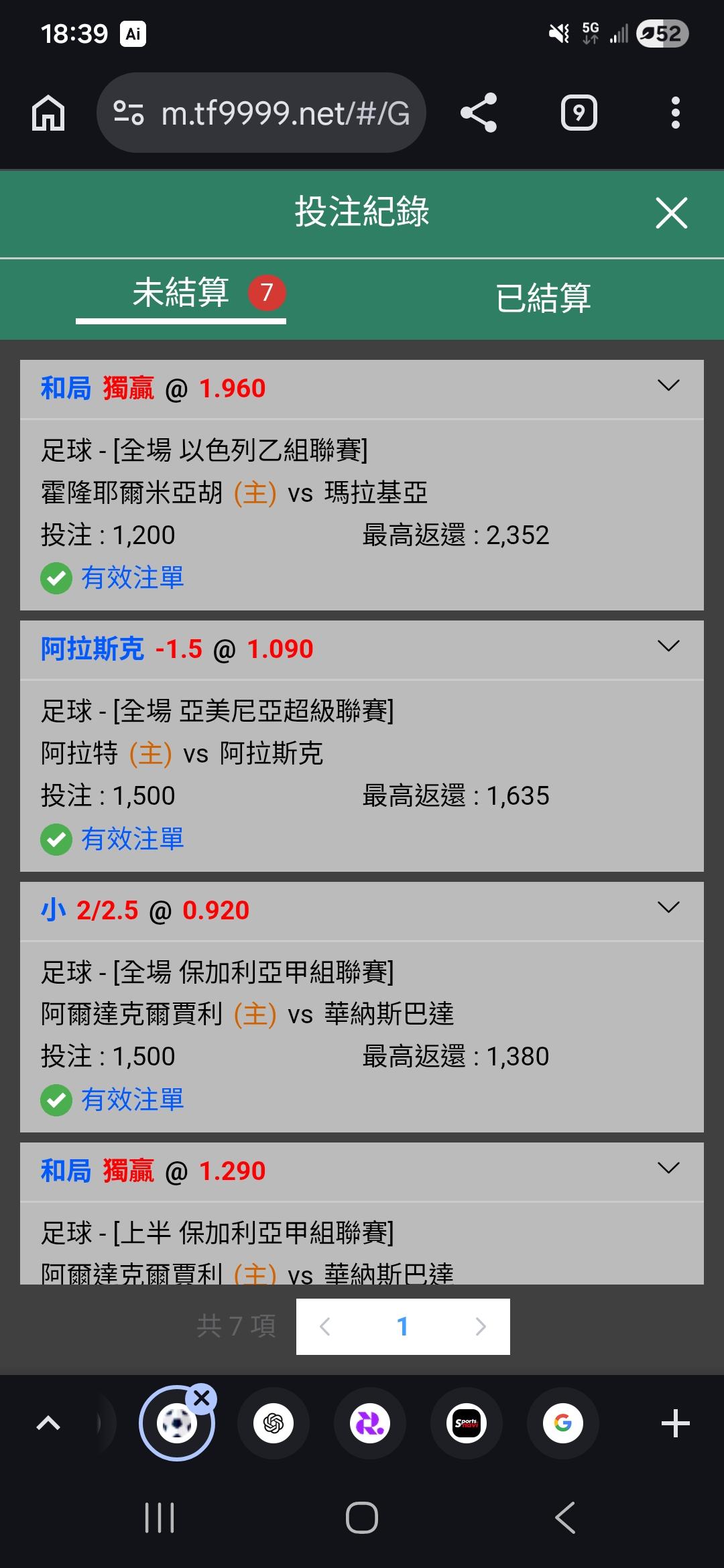Switch to the Google tab

(x=562, y=1423)
